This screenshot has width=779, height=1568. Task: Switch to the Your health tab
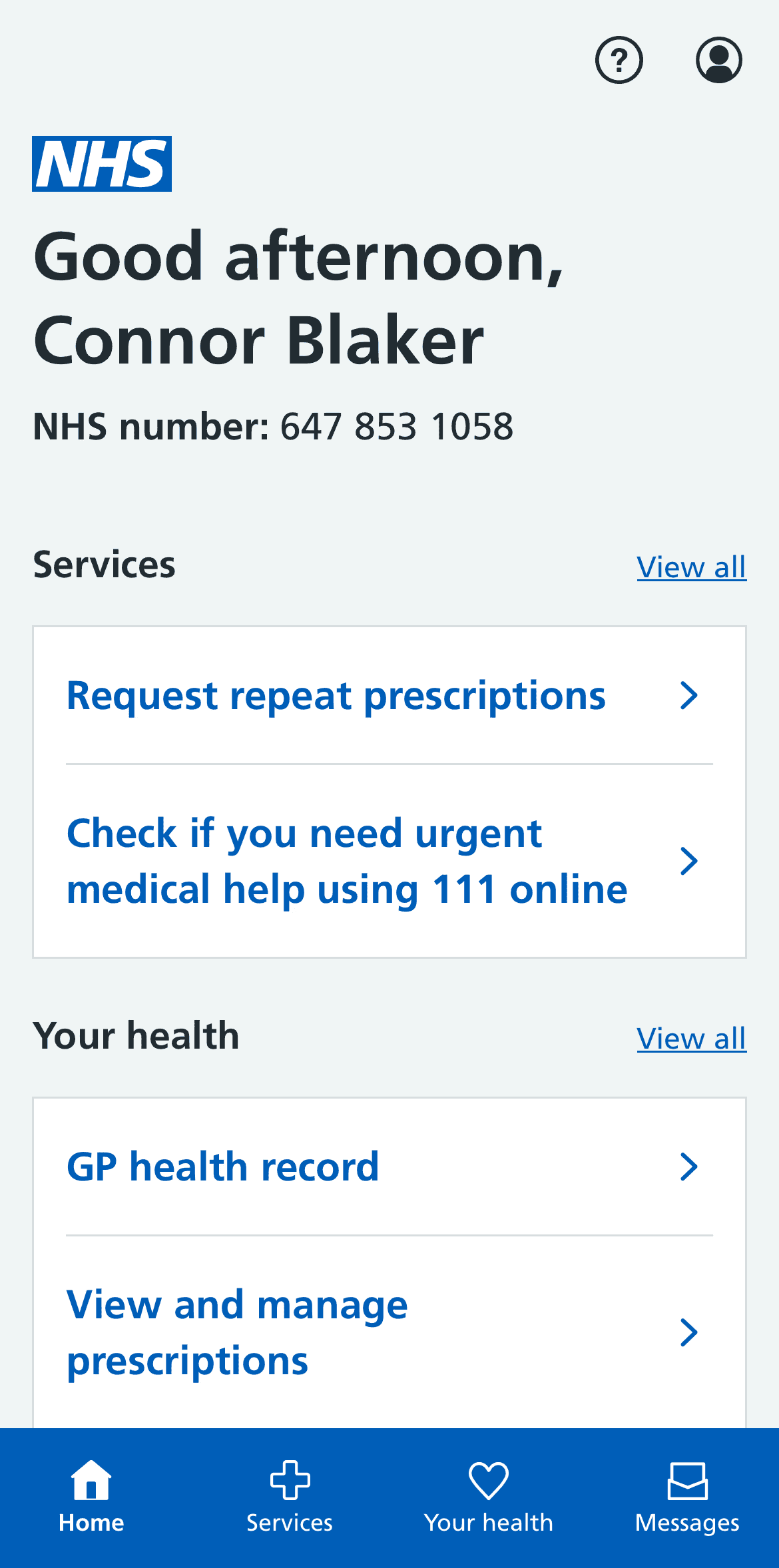click(x=488, y=1498)
